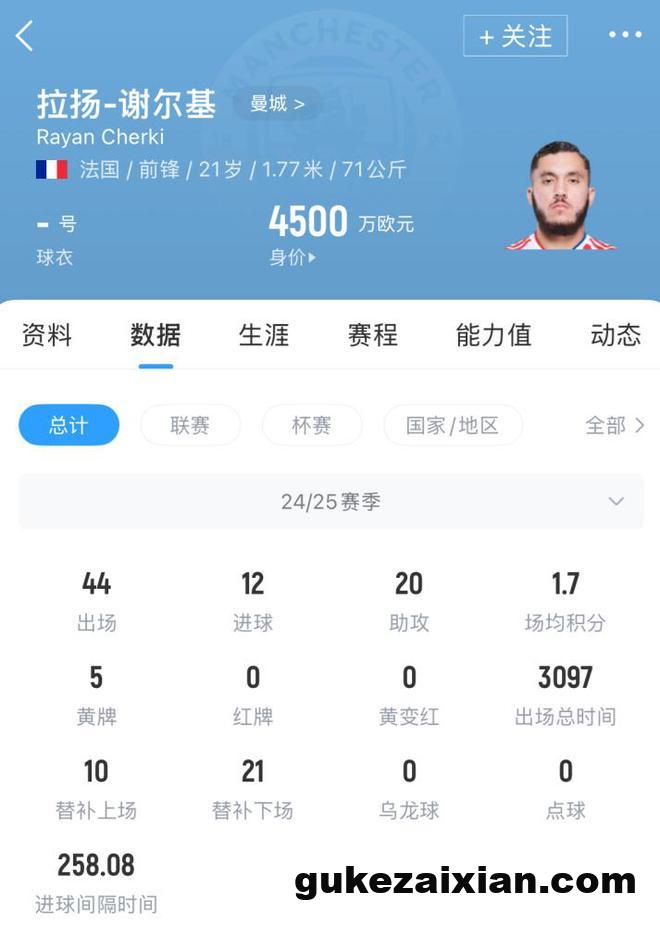This screenshot has height=925, width=660.
Task: Select the 国家/地区 filter chip
Action: pyautogui.click(x=452, y=425)
